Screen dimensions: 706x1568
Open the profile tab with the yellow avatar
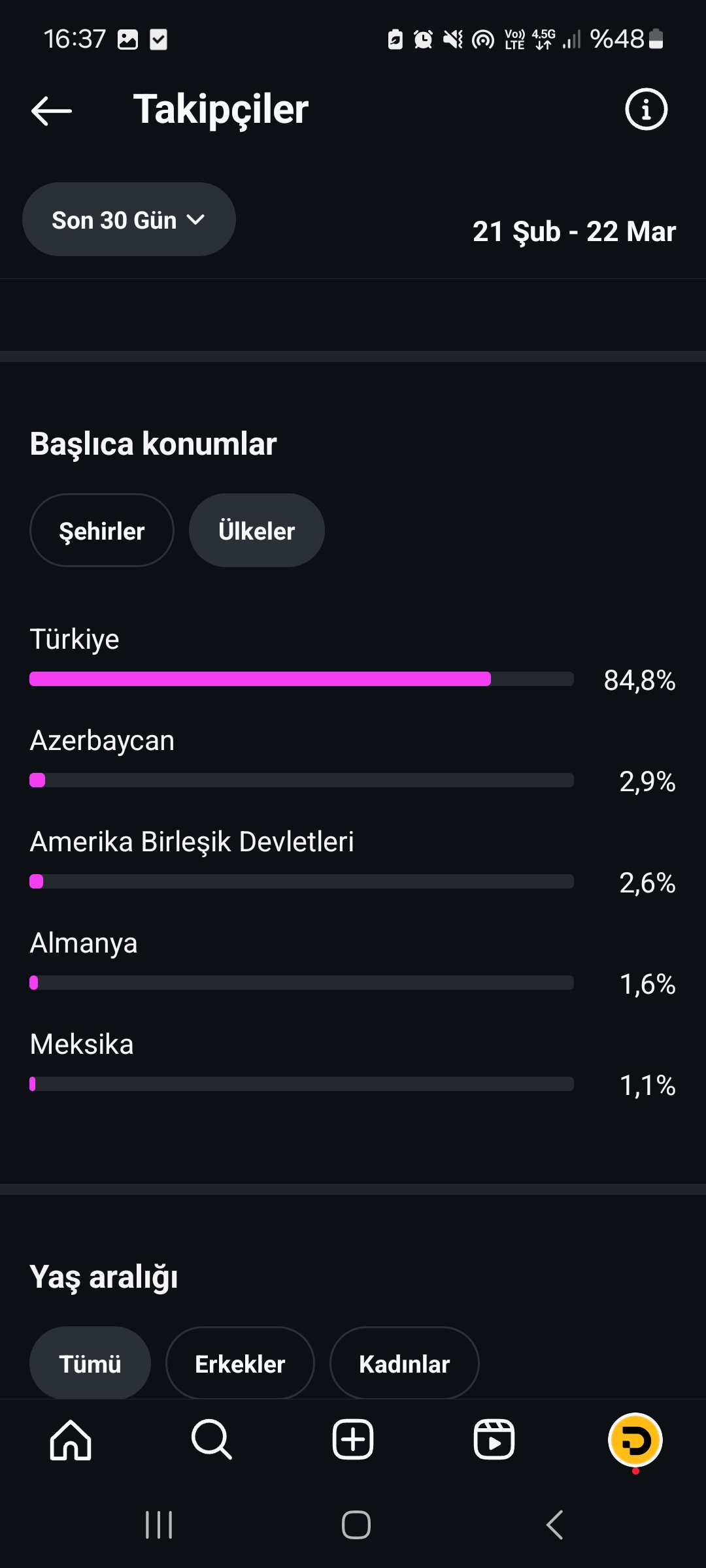635,1440
